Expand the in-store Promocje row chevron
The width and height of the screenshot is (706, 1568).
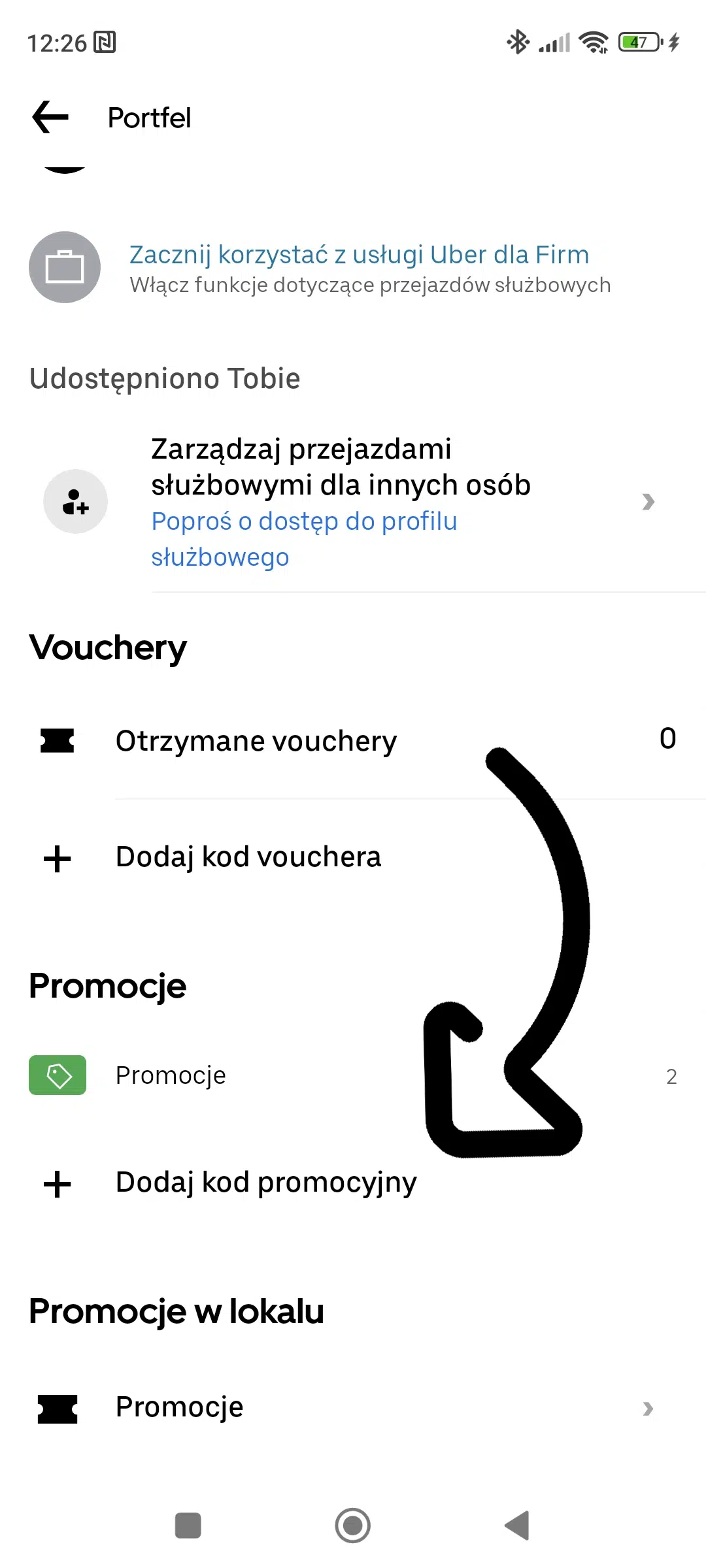coord(648,1407)
